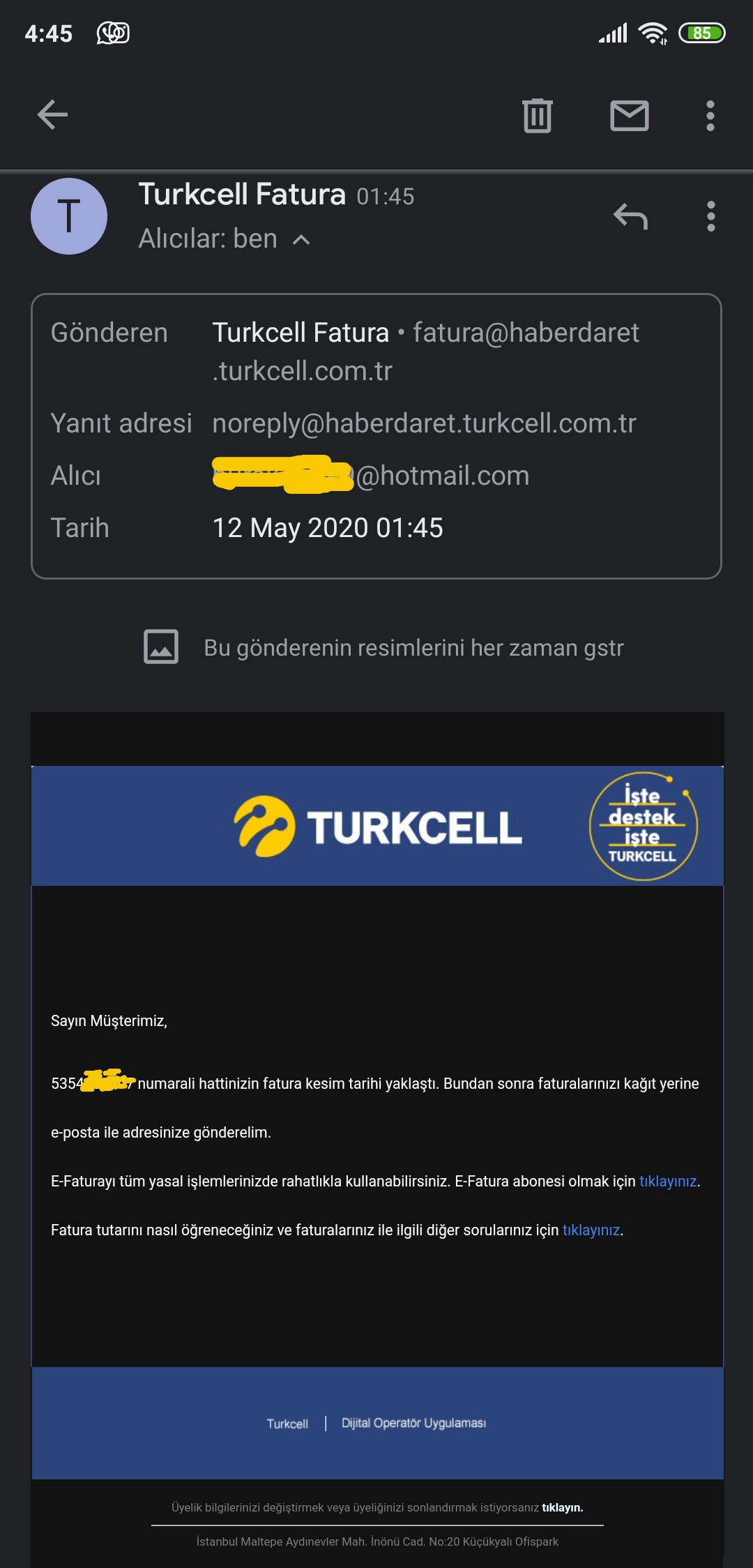Go back to the inbox
The height and width of the screenshot is (1568, 753).
click(52, 115)
